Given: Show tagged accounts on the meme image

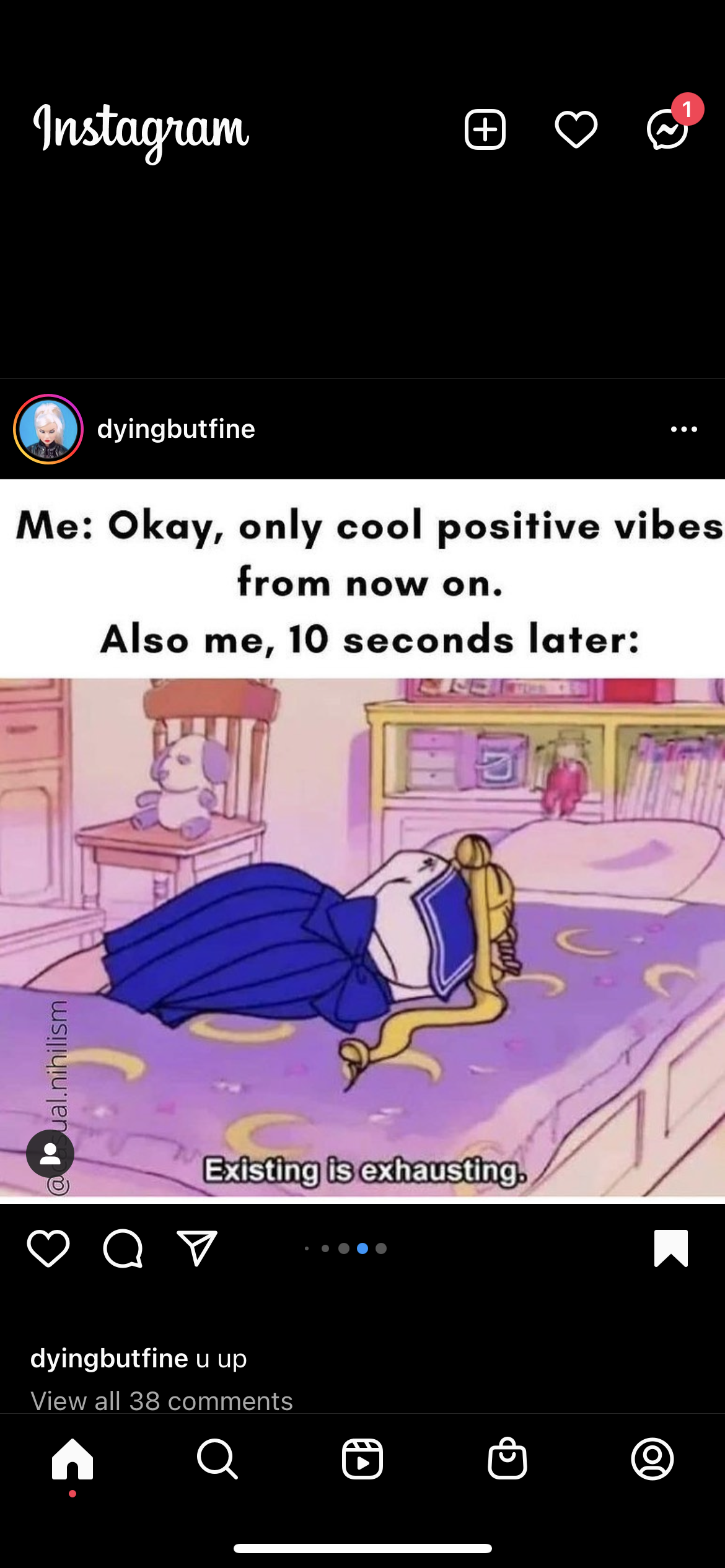Looking at the screenshot, I should coord(50,1154).
